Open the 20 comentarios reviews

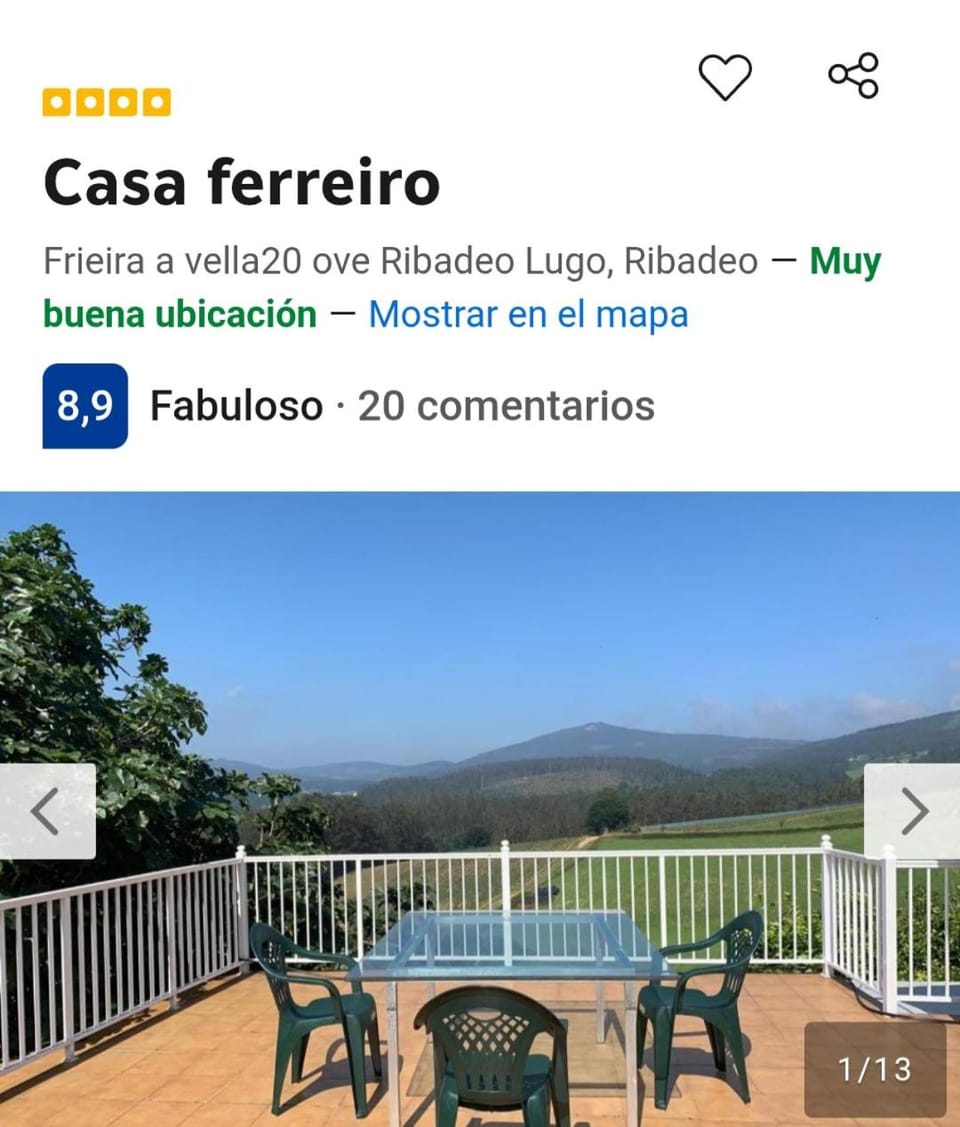[505, 406]
